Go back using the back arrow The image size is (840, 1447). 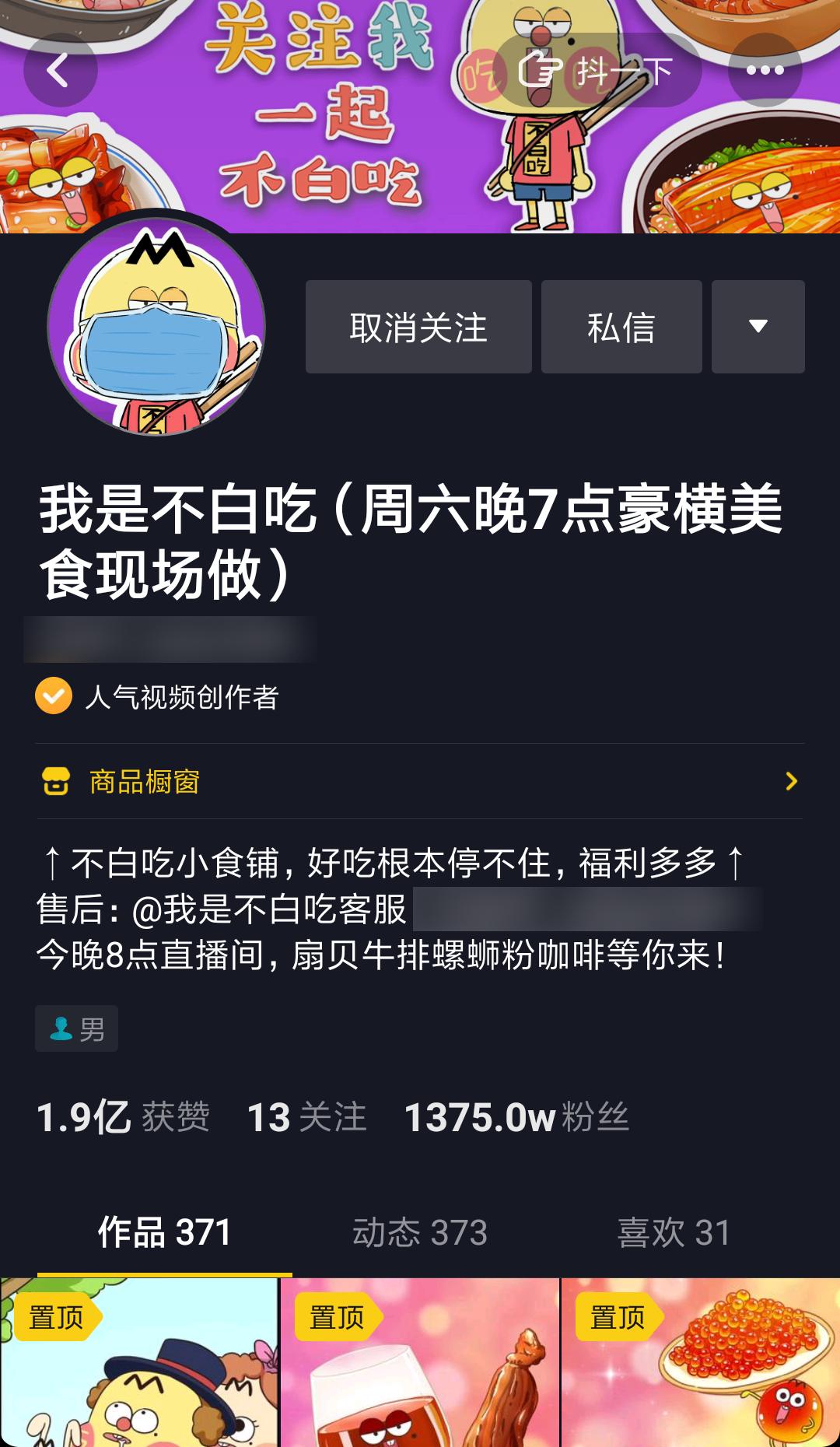60,70
